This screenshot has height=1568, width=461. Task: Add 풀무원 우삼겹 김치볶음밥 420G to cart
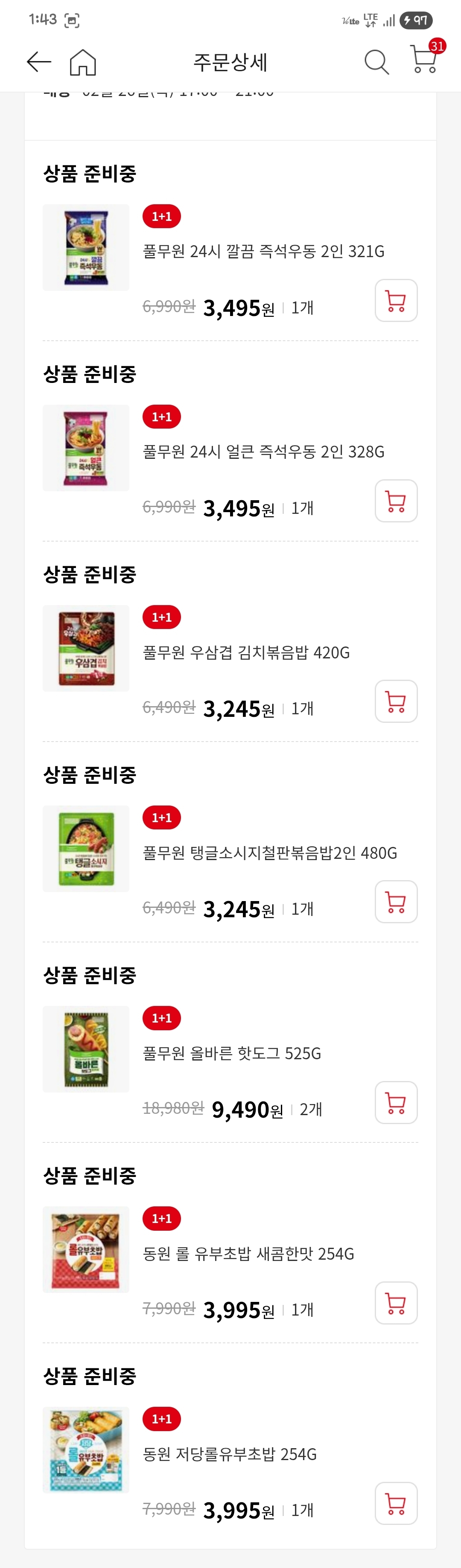[x=396, y=701]
